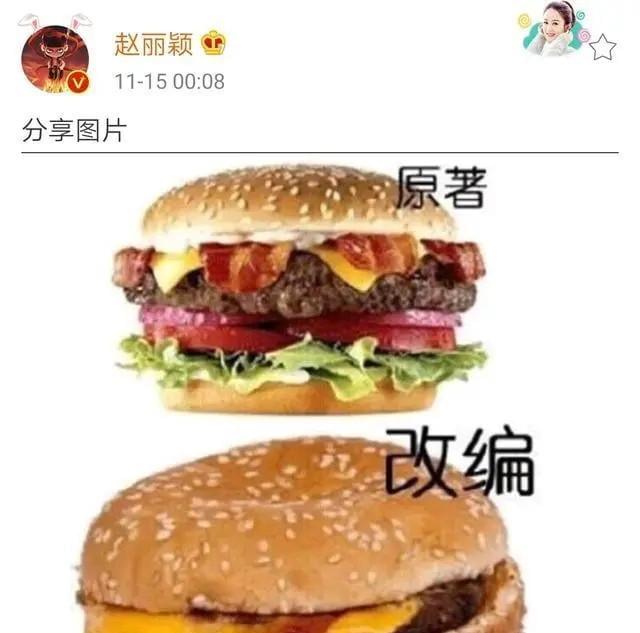Image resolution: width=640 pixels, height=633 pixels.
Task: Open the 赵丽颖 username profile link
Action: 152,43
